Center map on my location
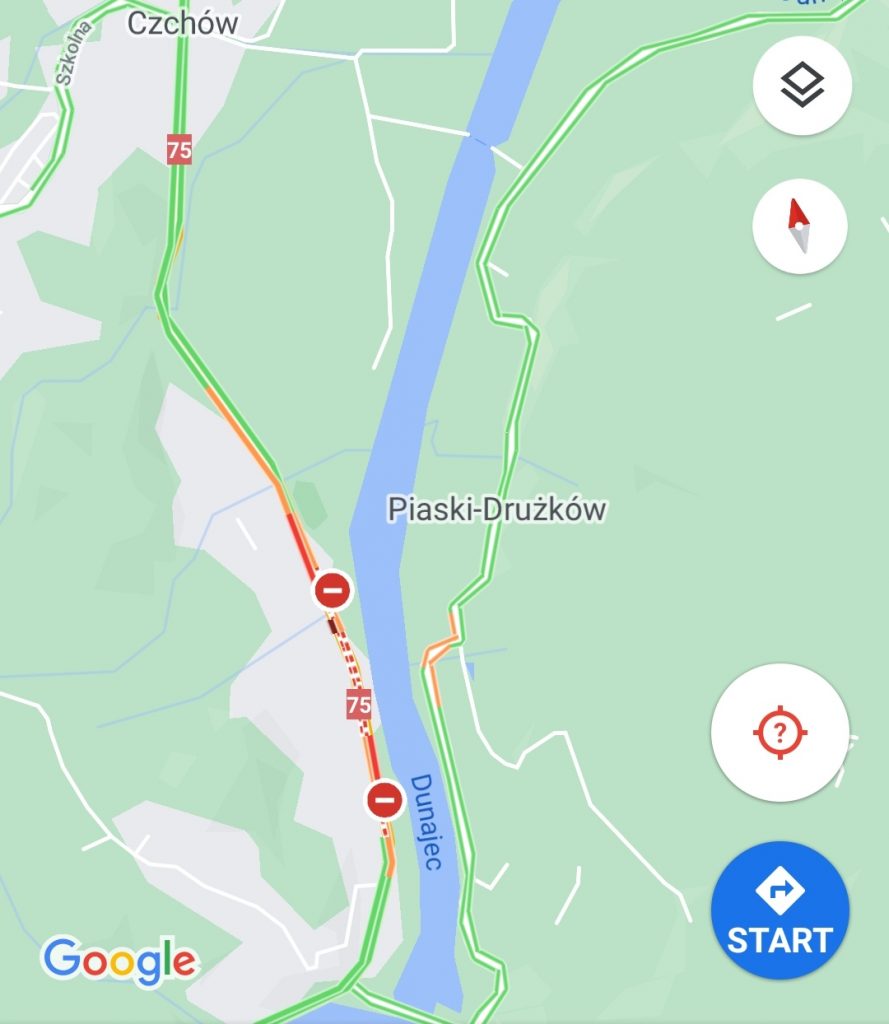 (780, 733)
